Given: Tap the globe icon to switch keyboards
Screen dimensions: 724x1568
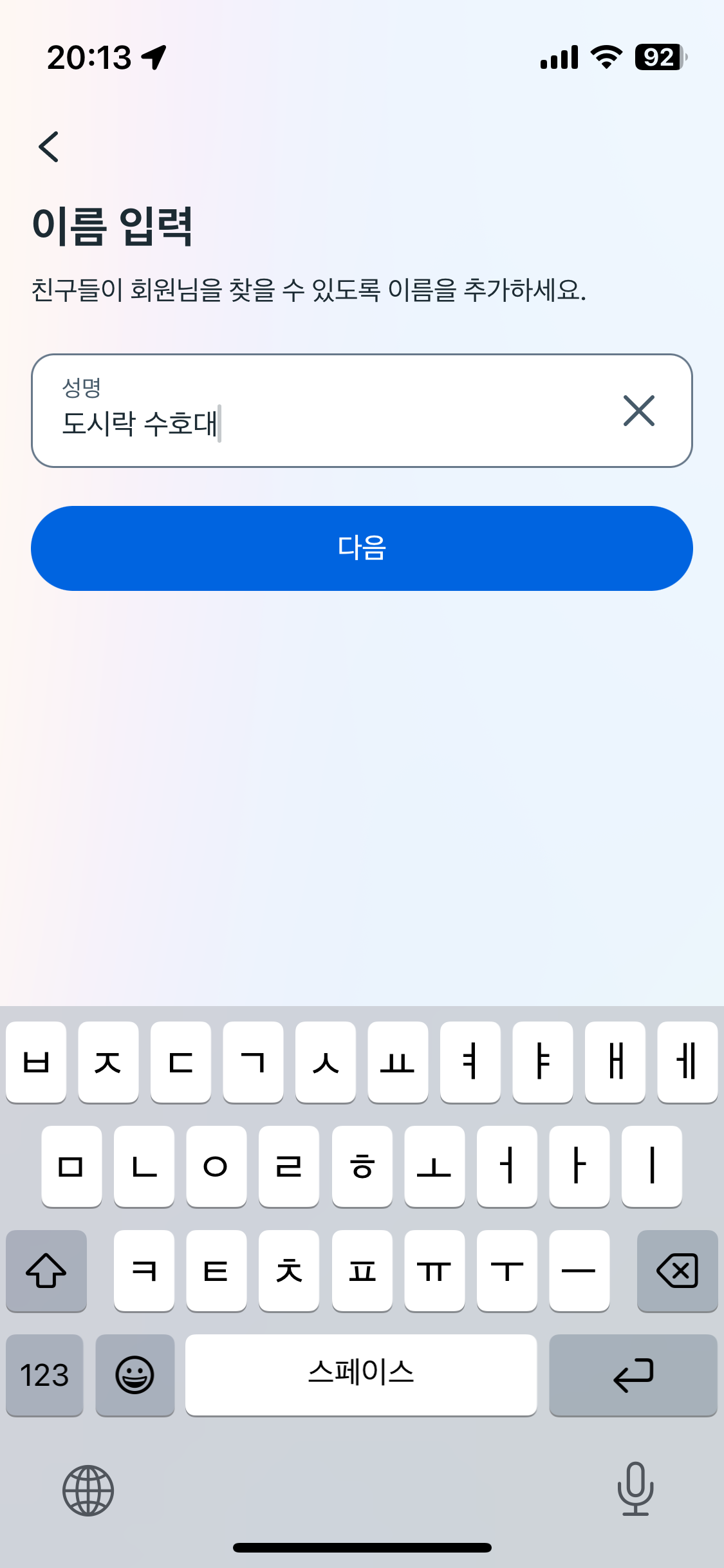Looking at the screenshot, I should 88,1491.
